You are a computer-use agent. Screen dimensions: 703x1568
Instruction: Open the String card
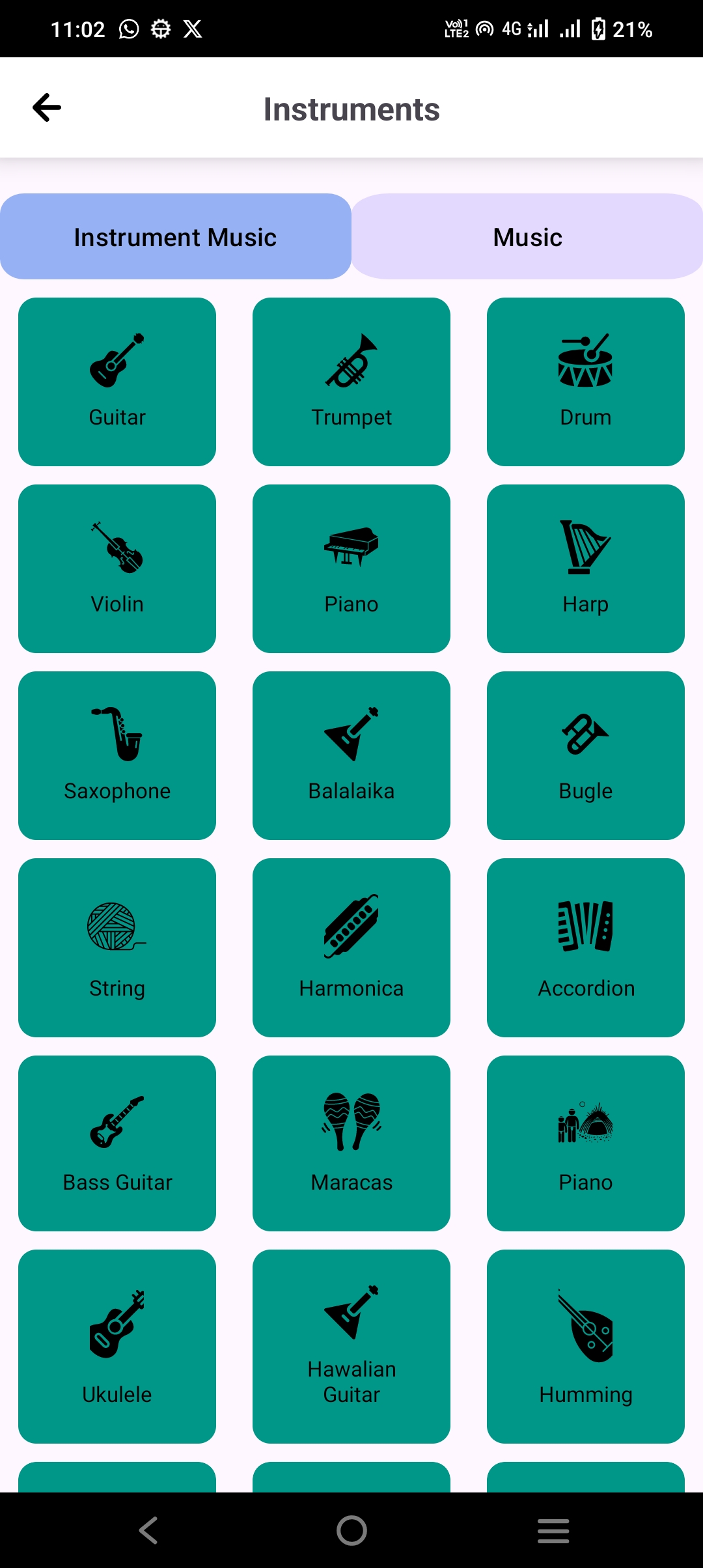click(x=117, y=947)
